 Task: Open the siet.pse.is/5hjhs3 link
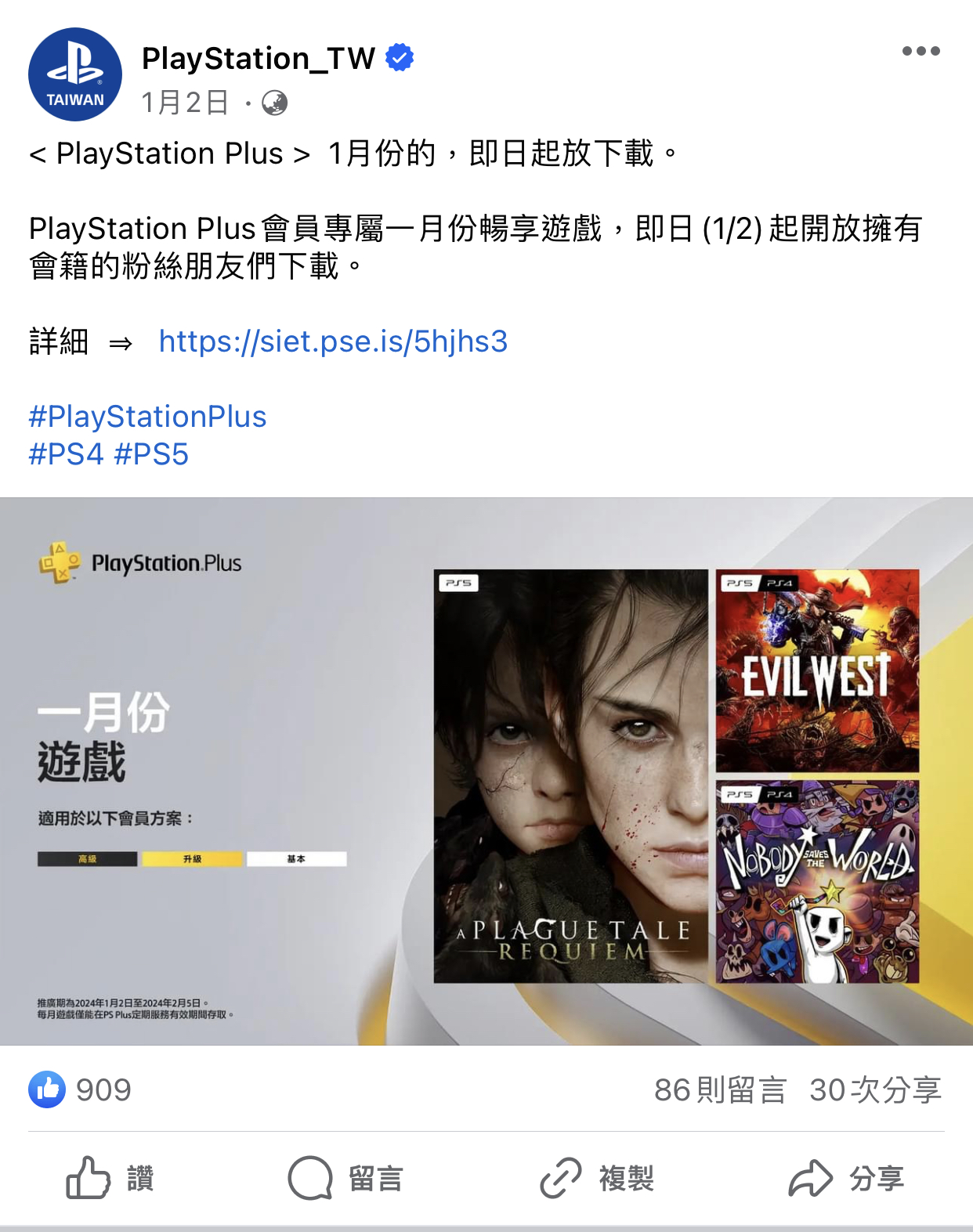pos(333,341)
